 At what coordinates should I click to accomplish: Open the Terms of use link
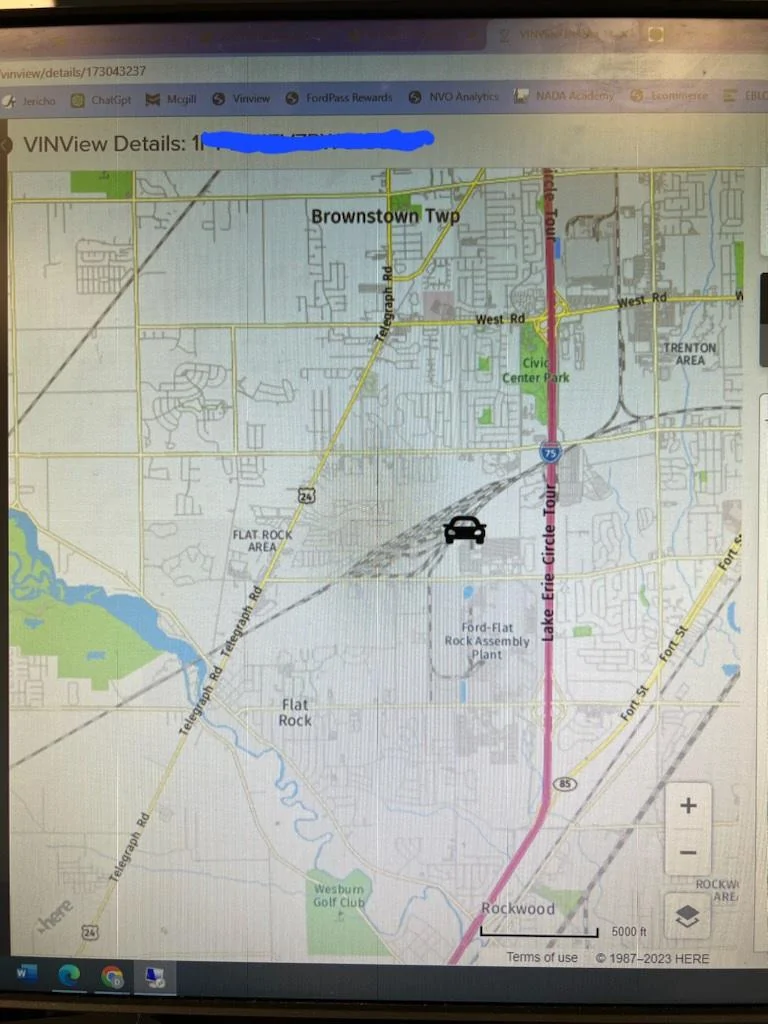[542, 958]
